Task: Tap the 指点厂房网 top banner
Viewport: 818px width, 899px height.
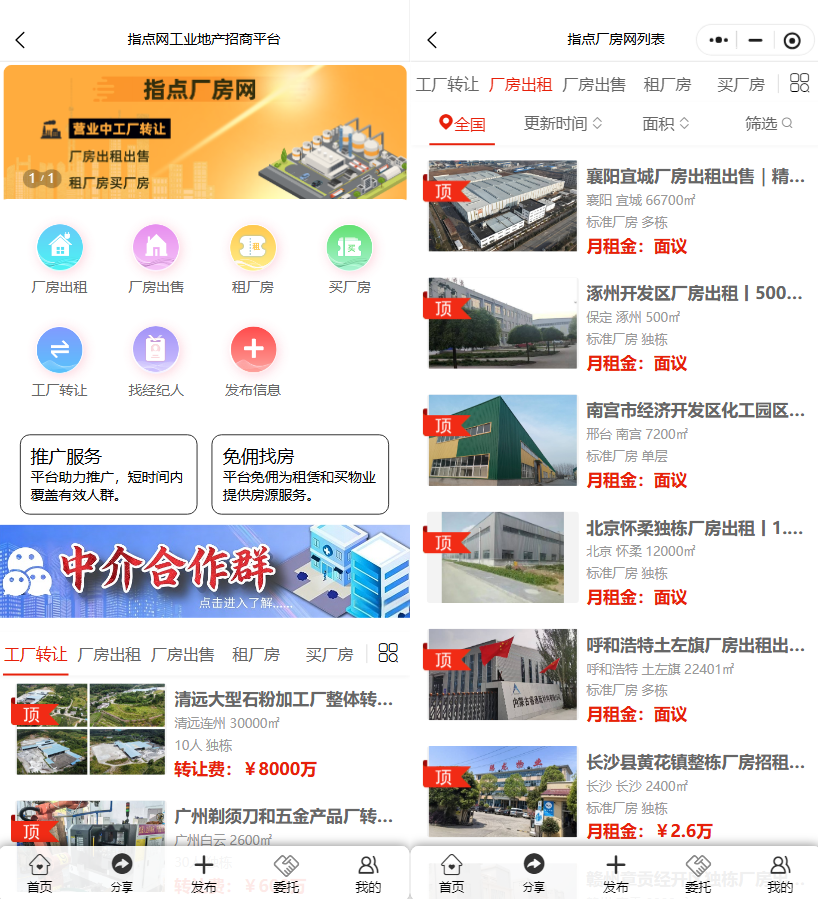Action: [205, 132]
